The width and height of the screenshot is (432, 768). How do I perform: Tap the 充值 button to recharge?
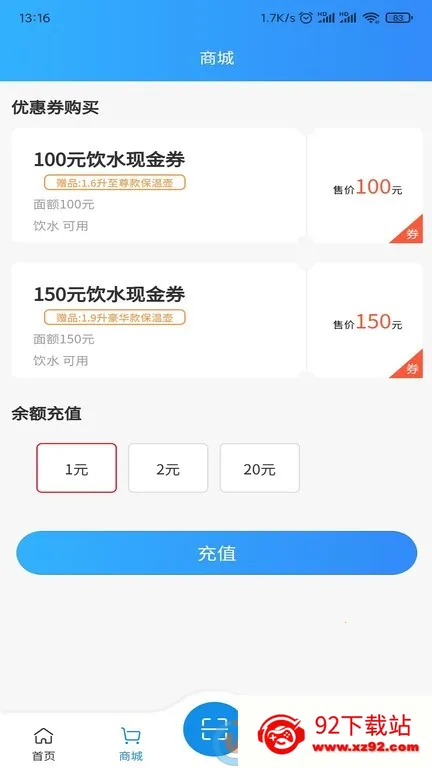pyautogui.click(x=216, y=553)
